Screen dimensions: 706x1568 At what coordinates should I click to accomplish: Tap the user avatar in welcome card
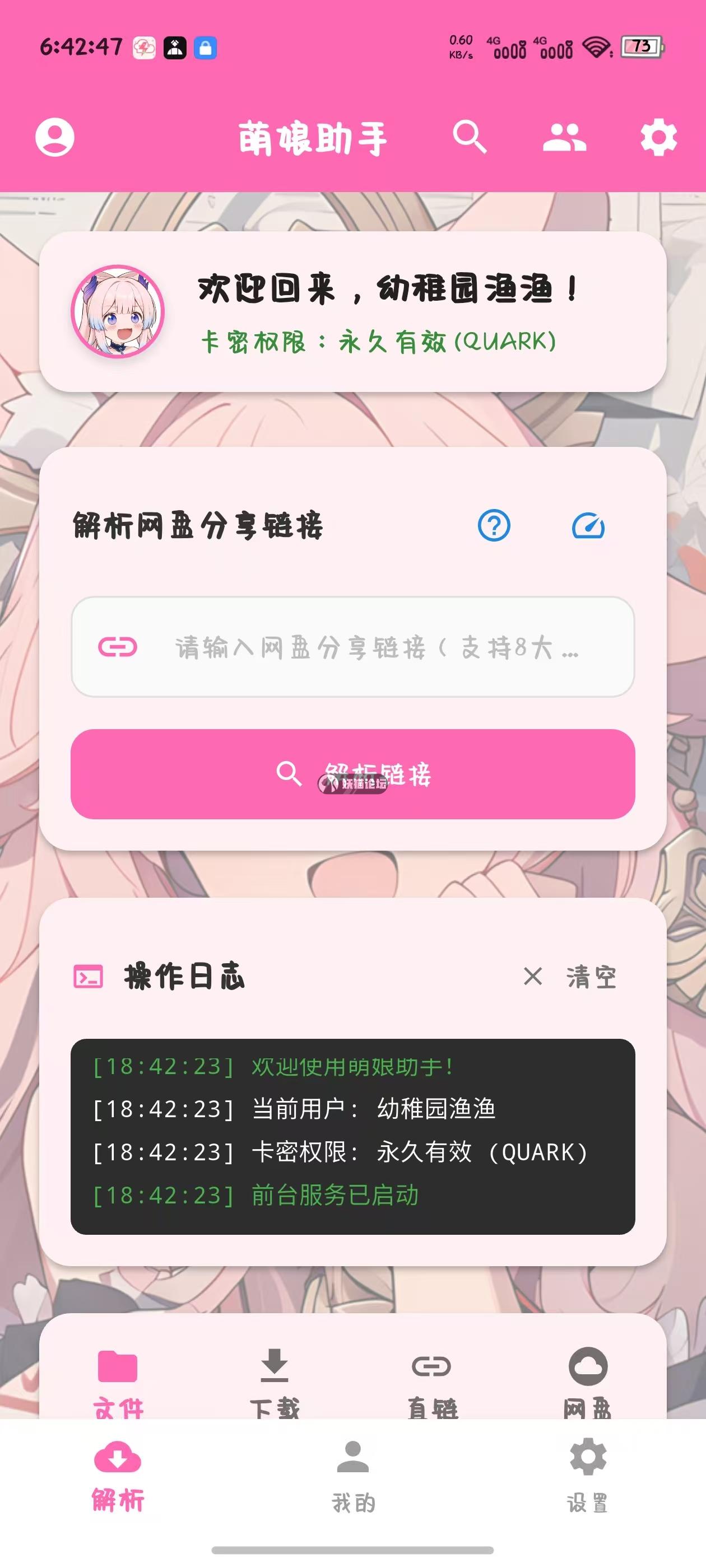(x=118, y=312)
